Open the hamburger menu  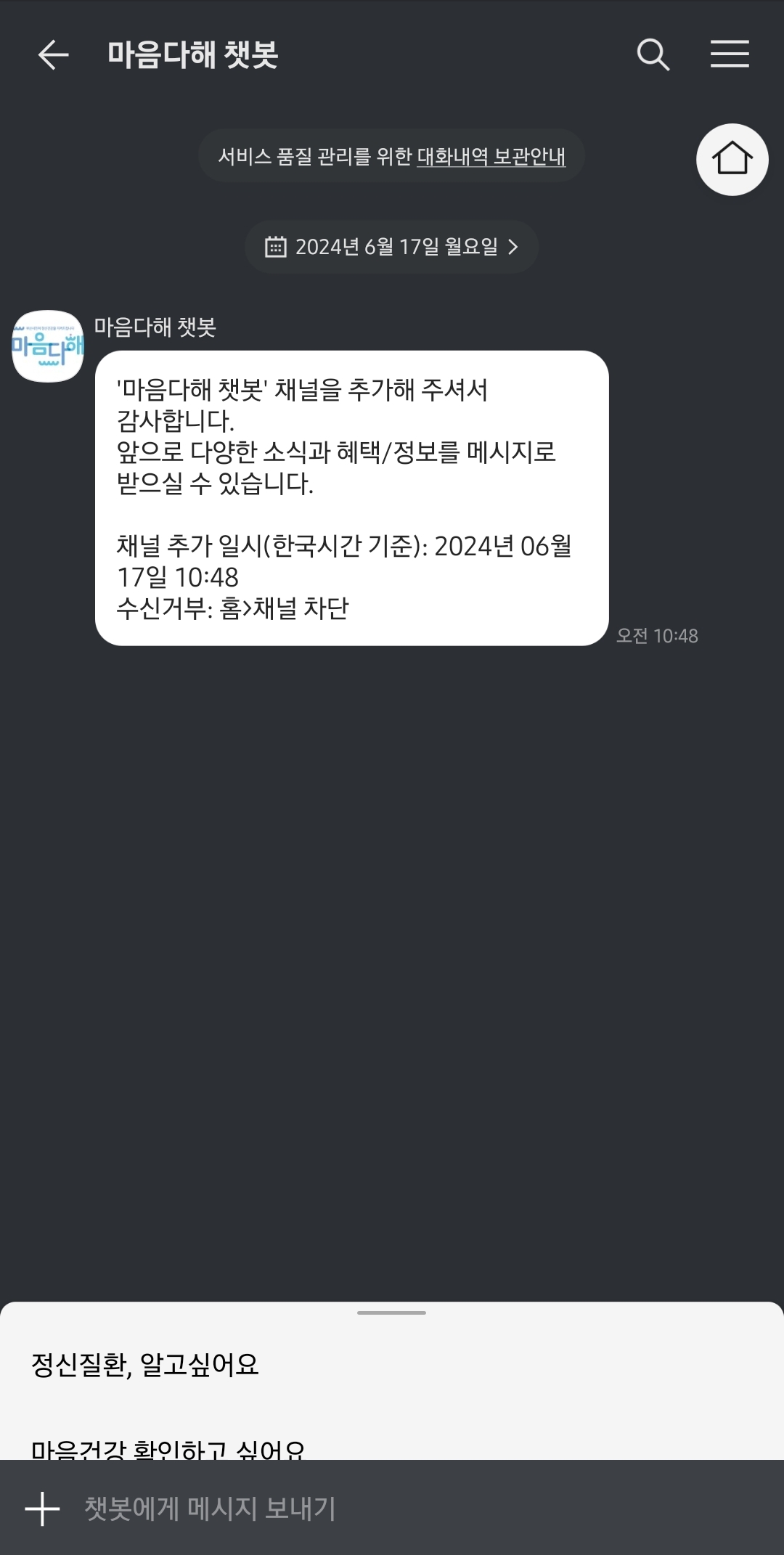tap(730, 54)
